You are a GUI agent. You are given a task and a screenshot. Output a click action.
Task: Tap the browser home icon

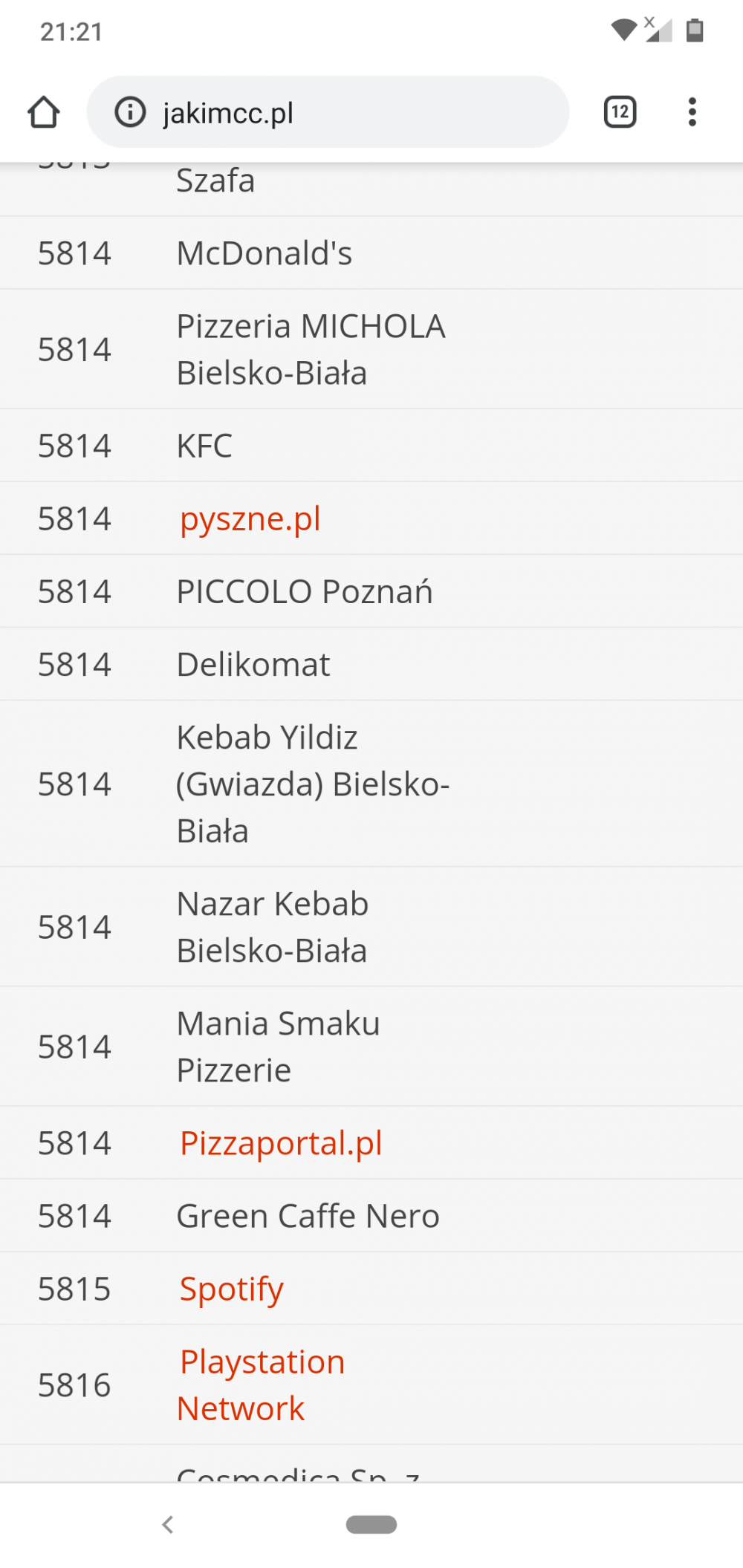[43, 112]
